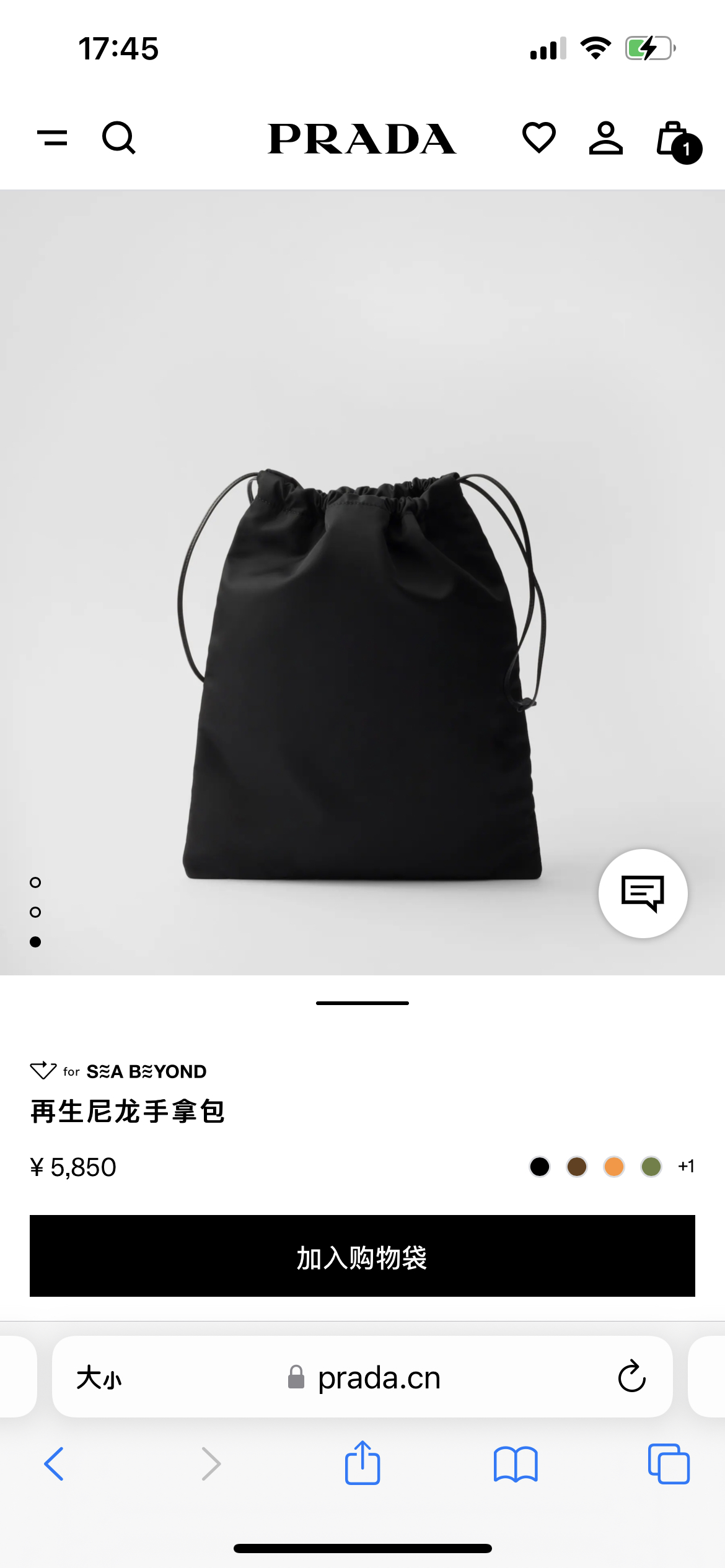Select the brown color swatch
This screenshot has height=1568, width=725.
577,1167
